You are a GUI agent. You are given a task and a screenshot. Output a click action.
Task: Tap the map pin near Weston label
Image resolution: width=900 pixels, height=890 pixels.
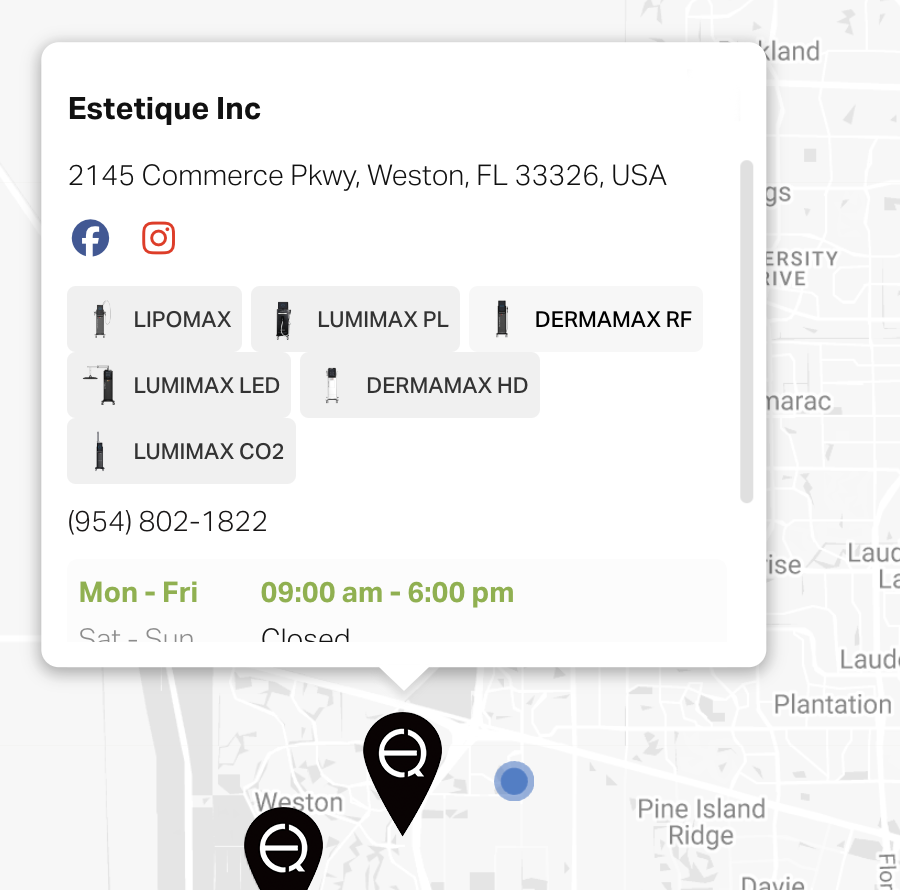pyautogui.click(x=283, y=848)
